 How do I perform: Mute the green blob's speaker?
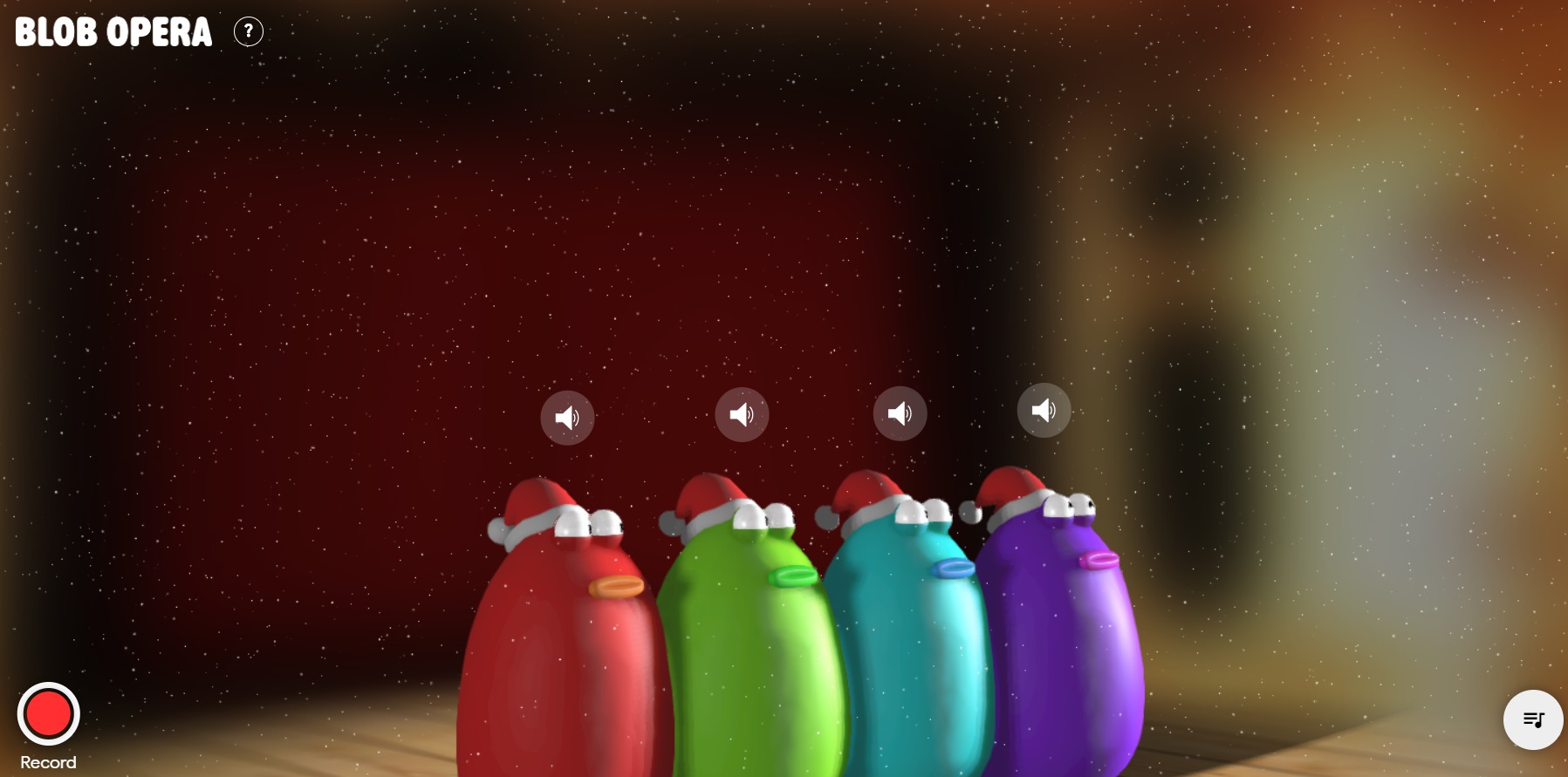[x=742, y=414]
